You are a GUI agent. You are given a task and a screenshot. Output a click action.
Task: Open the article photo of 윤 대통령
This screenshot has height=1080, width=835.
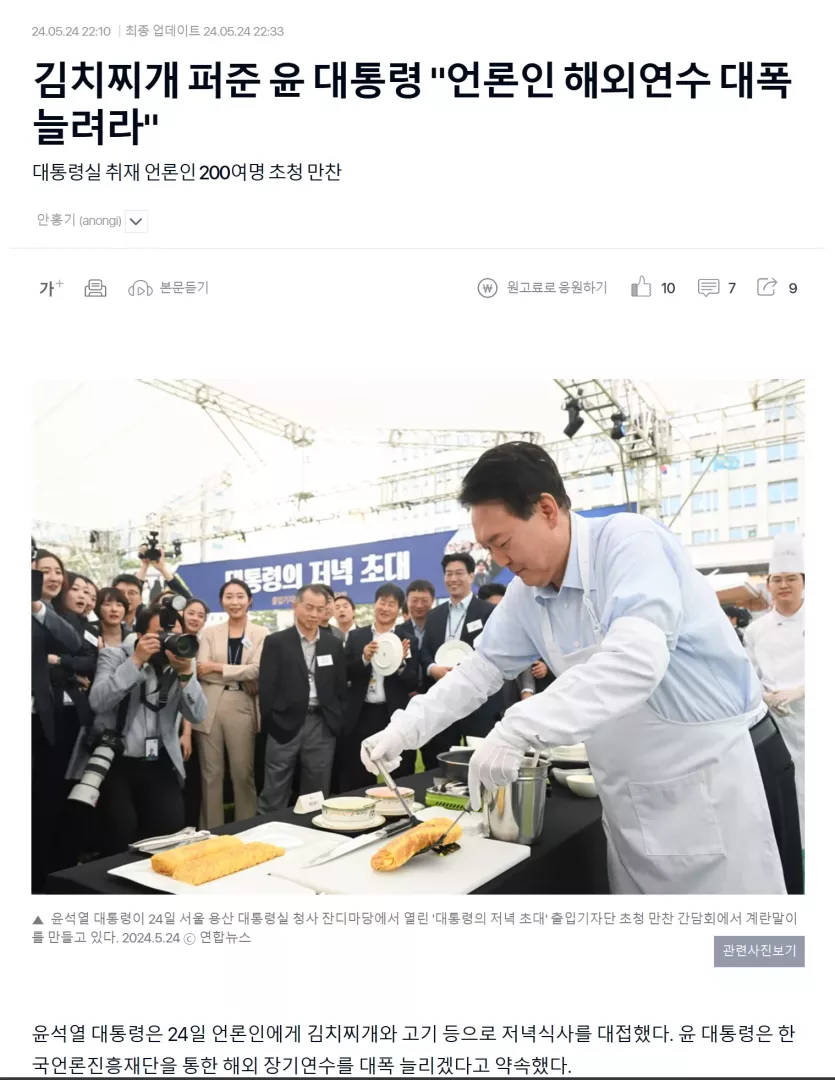click(x=417, y=636)
